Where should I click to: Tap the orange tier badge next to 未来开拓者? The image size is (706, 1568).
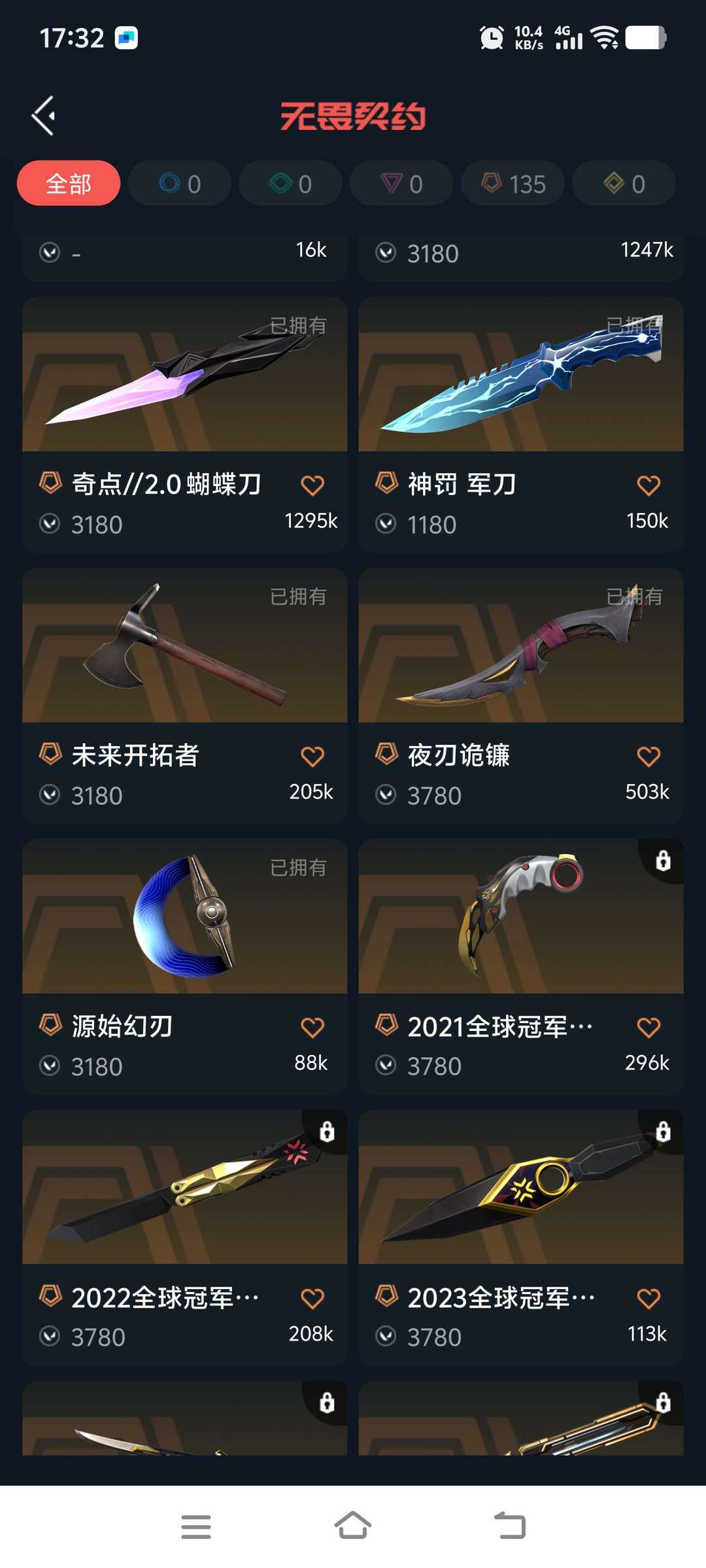50,755
